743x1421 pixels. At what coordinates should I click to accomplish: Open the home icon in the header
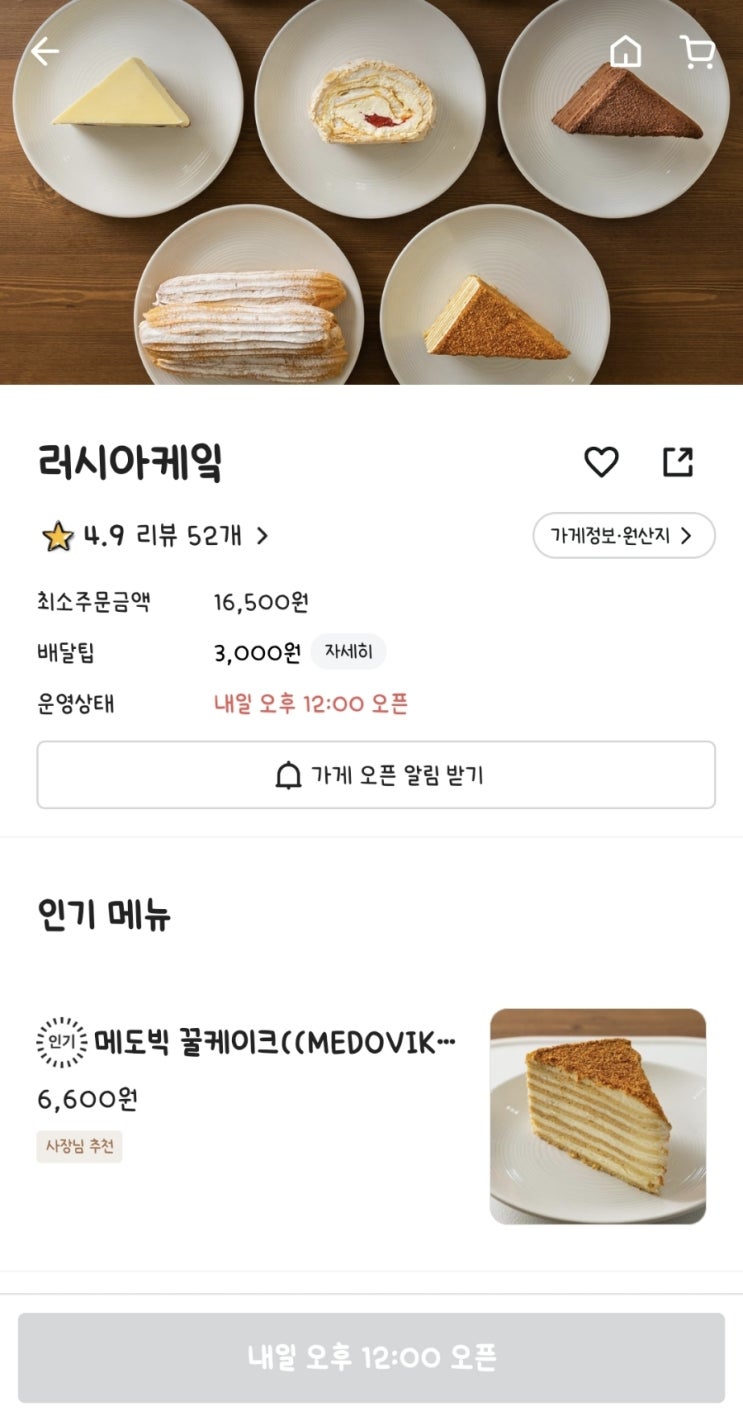coord(626,52)
